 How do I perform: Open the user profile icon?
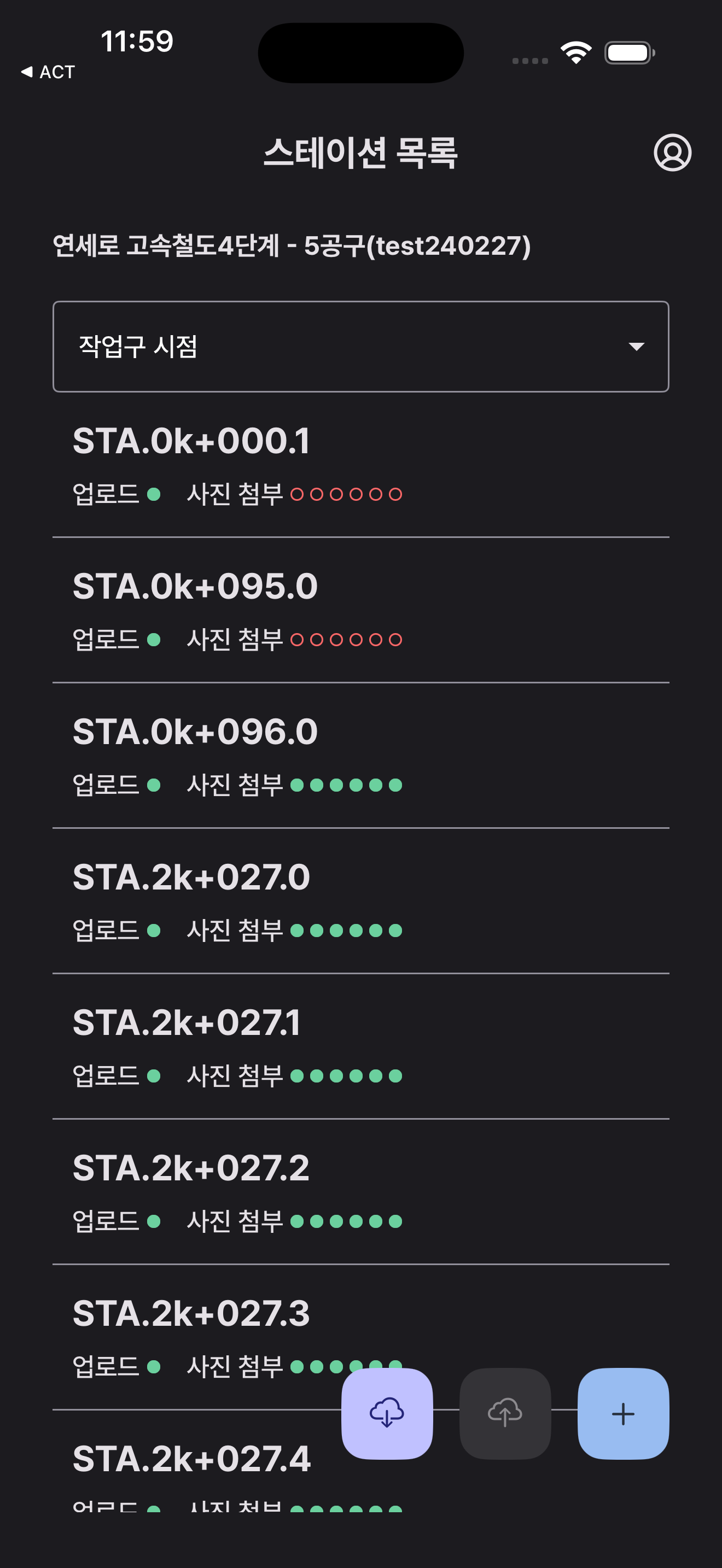672,153
